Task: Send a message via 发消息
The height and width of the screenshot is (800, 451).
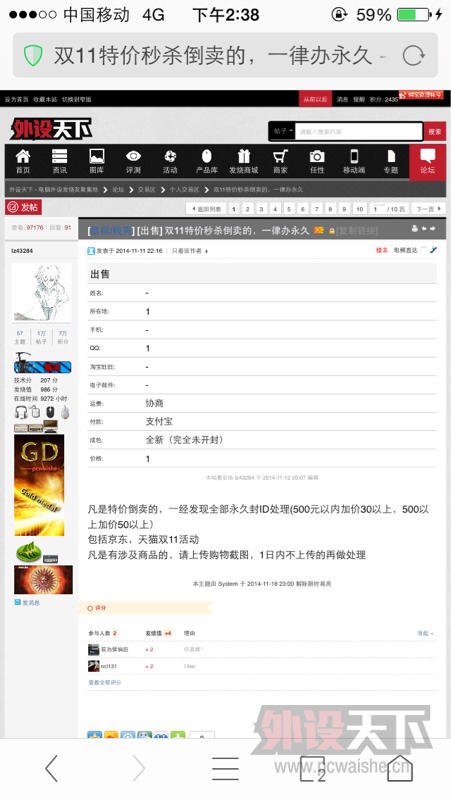Action: pos(27,603)
